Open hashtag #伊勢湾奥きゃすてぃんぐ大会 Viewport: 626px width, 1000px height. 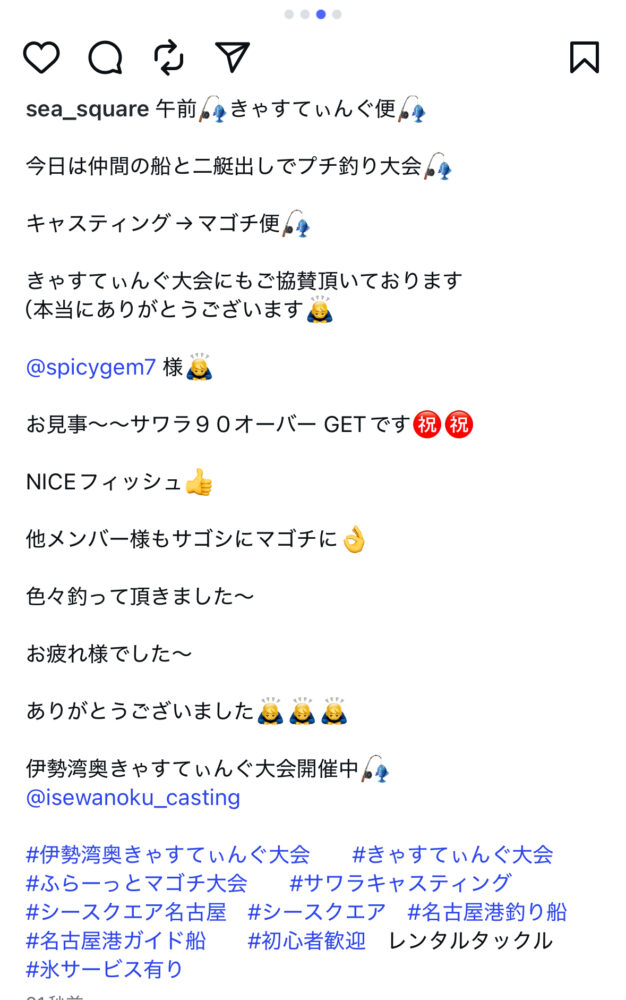tap(168, 855)
